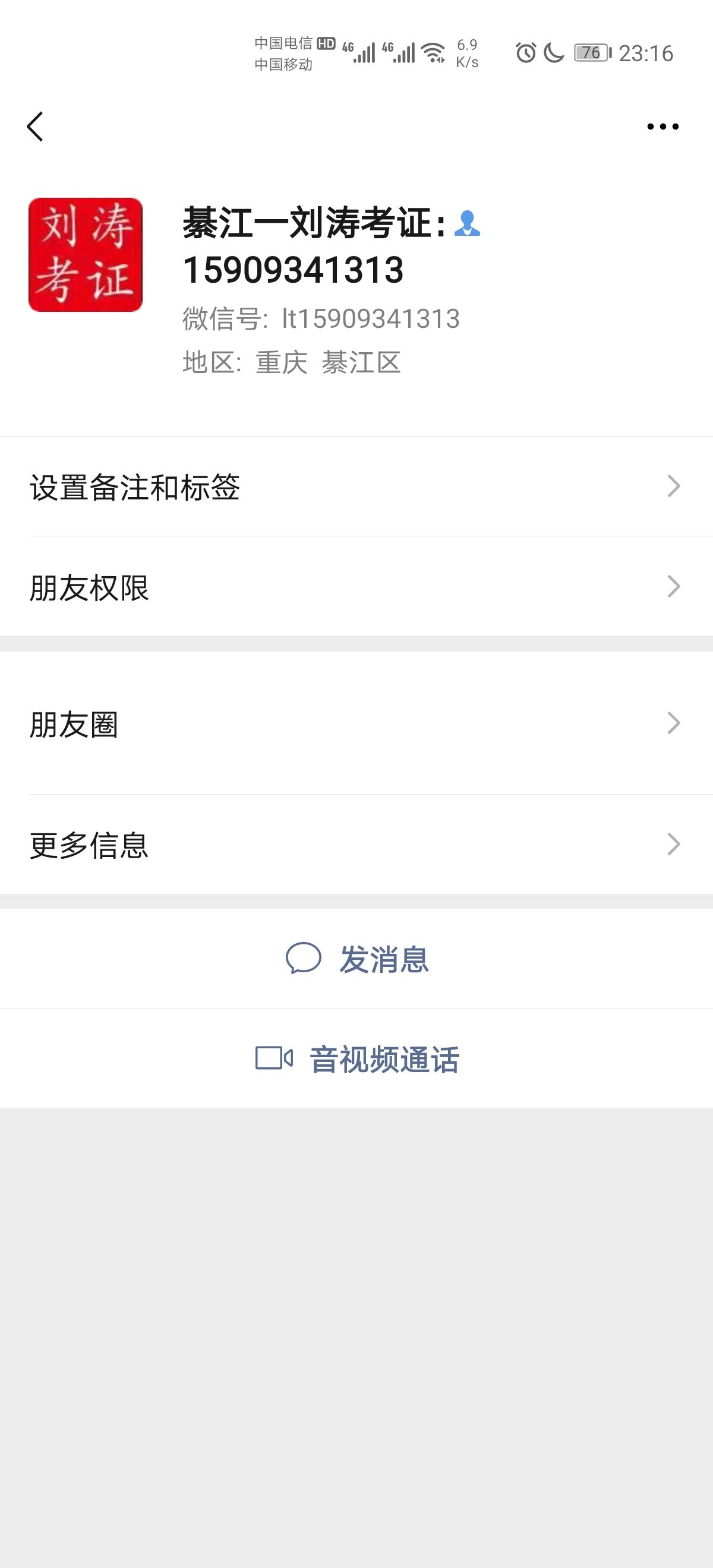Open the three-dot more options menu

click(662, 127)
